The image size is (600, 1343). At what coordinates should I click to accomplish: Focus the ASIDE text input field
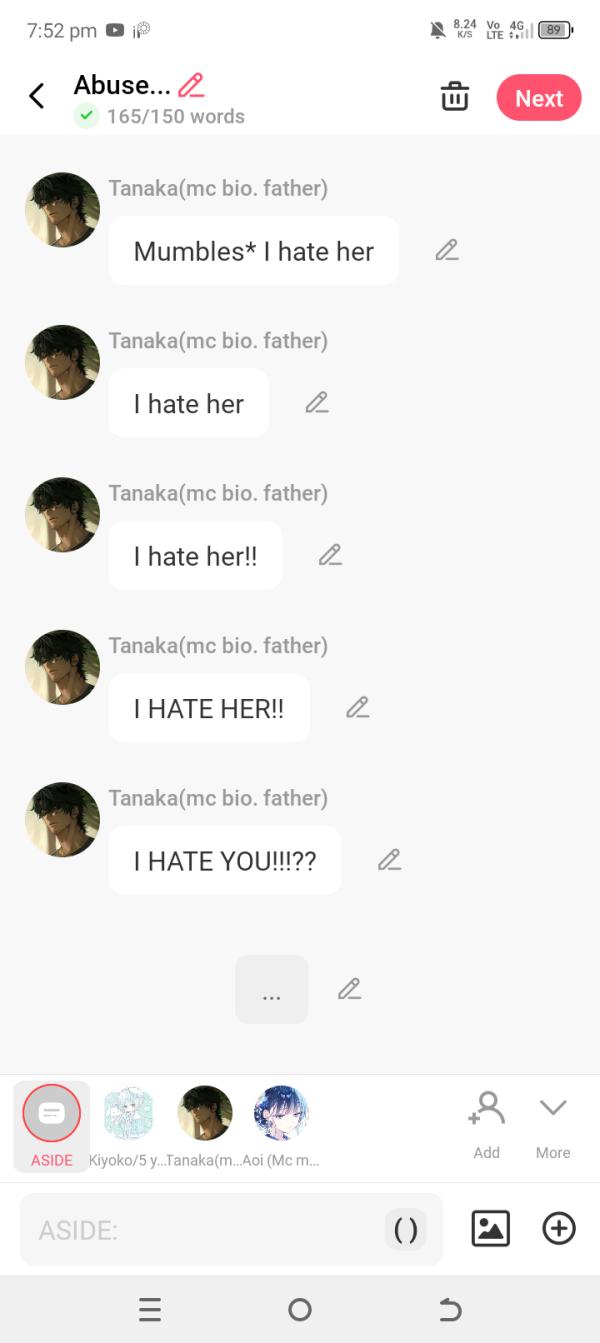(200, 1229)
